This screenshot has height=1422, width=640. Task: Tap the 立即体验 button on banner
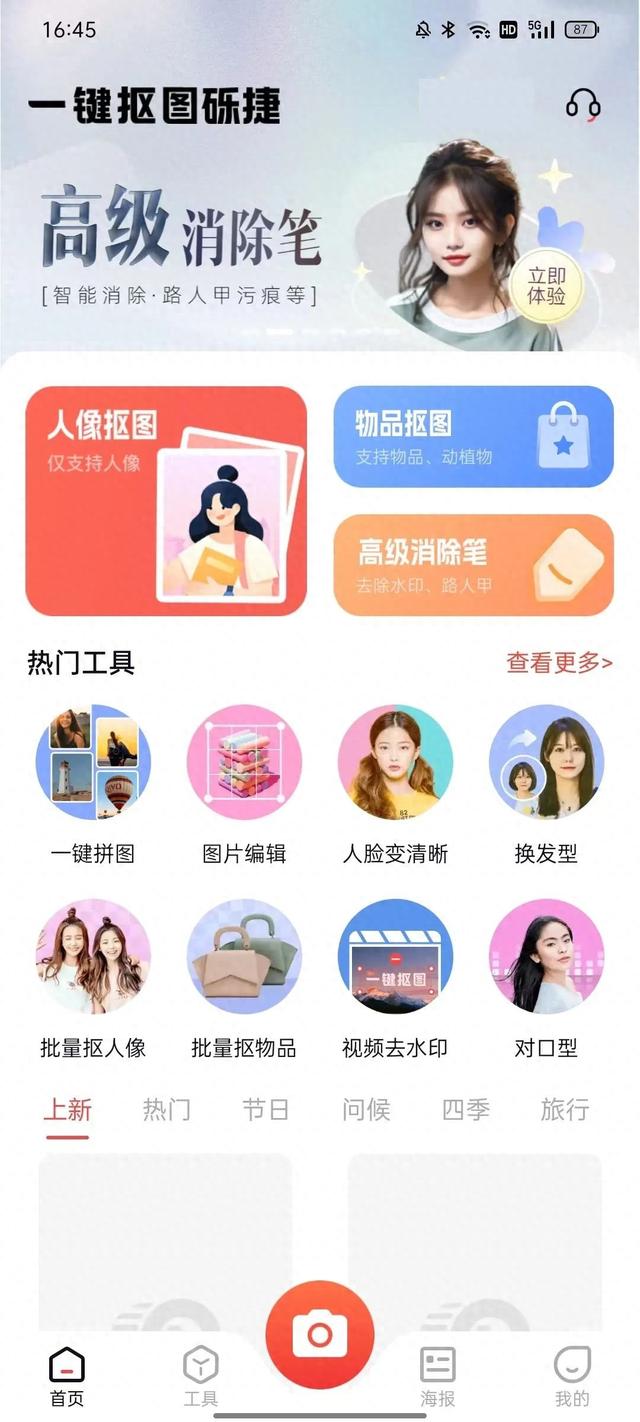pos(547,286)
